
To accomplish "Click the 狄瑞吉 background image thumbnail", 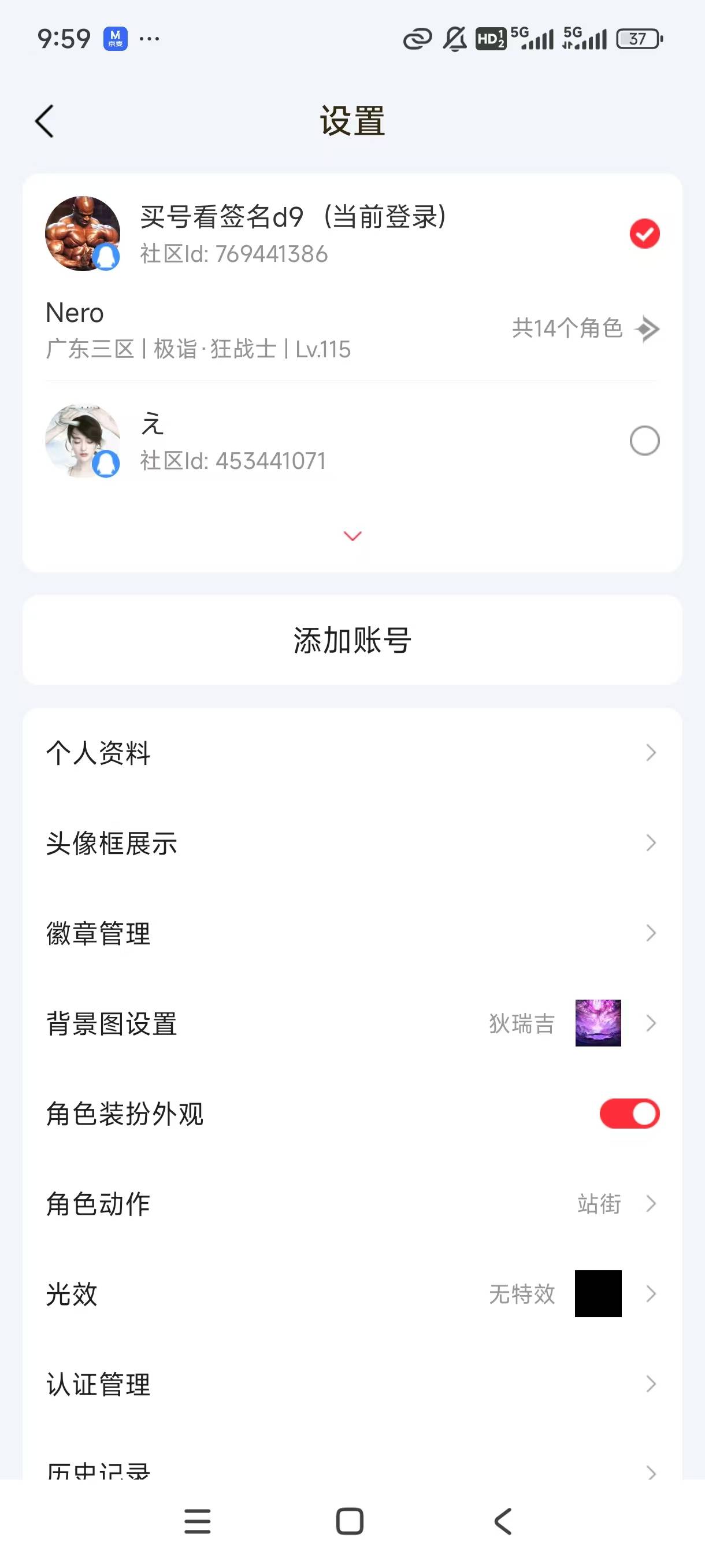I will 598,1024.
